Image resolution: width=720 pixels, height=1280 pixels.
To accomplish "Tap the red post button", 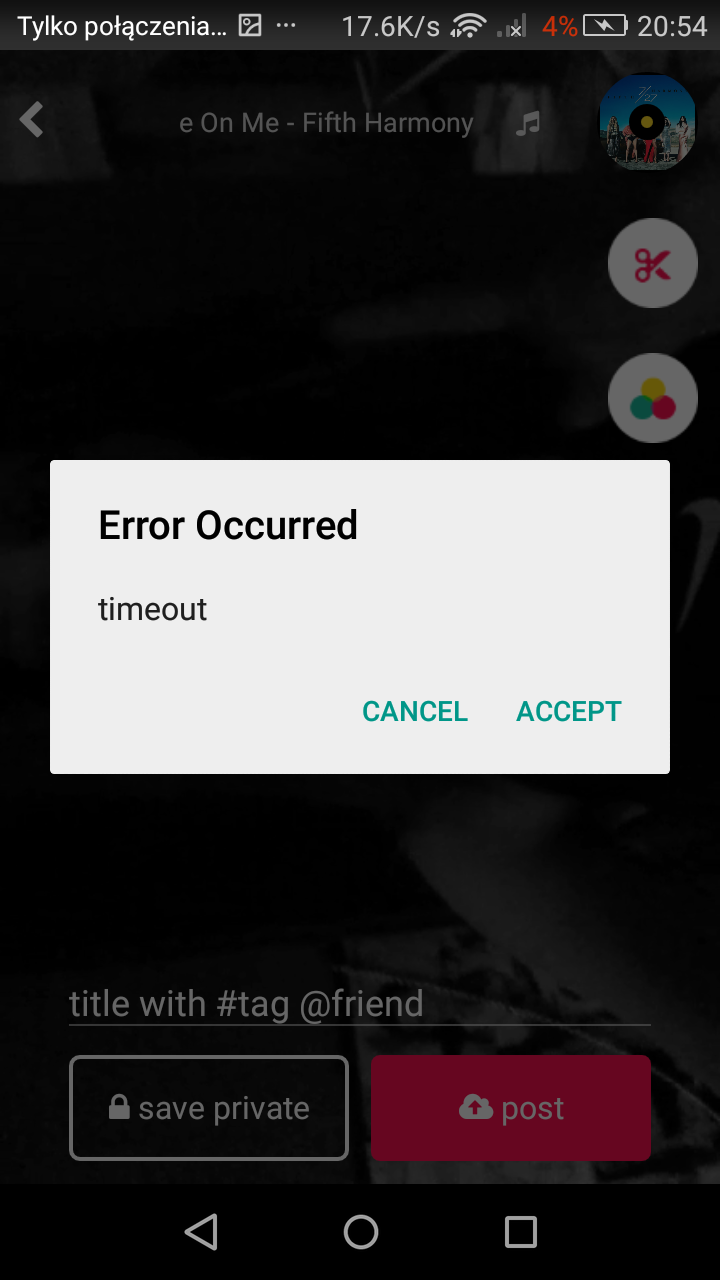I will click(511, 1108).
